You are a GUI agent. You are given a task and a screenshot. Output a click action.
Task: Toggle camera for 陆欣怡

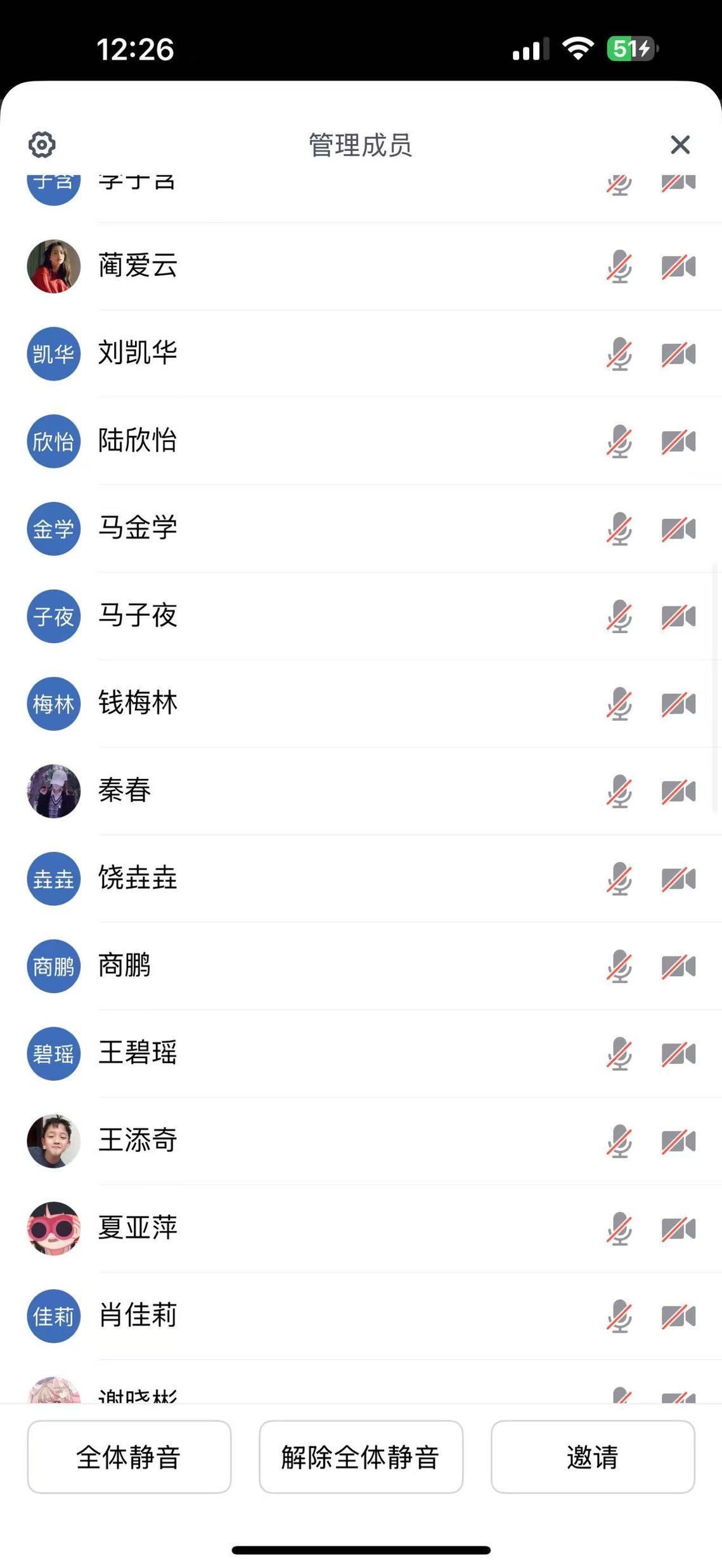coord(678,441)
